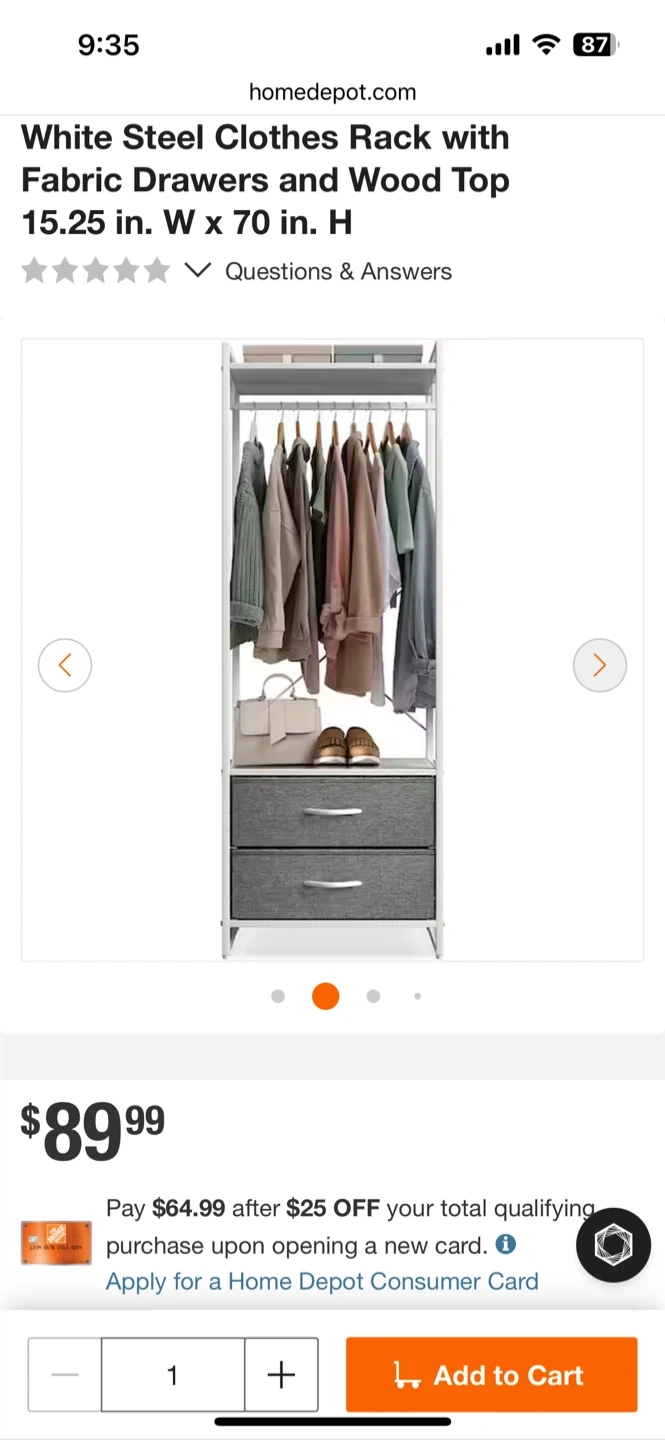Jump to the first image dot
This screenshot has width=665, height=1440.
point(278,996)
